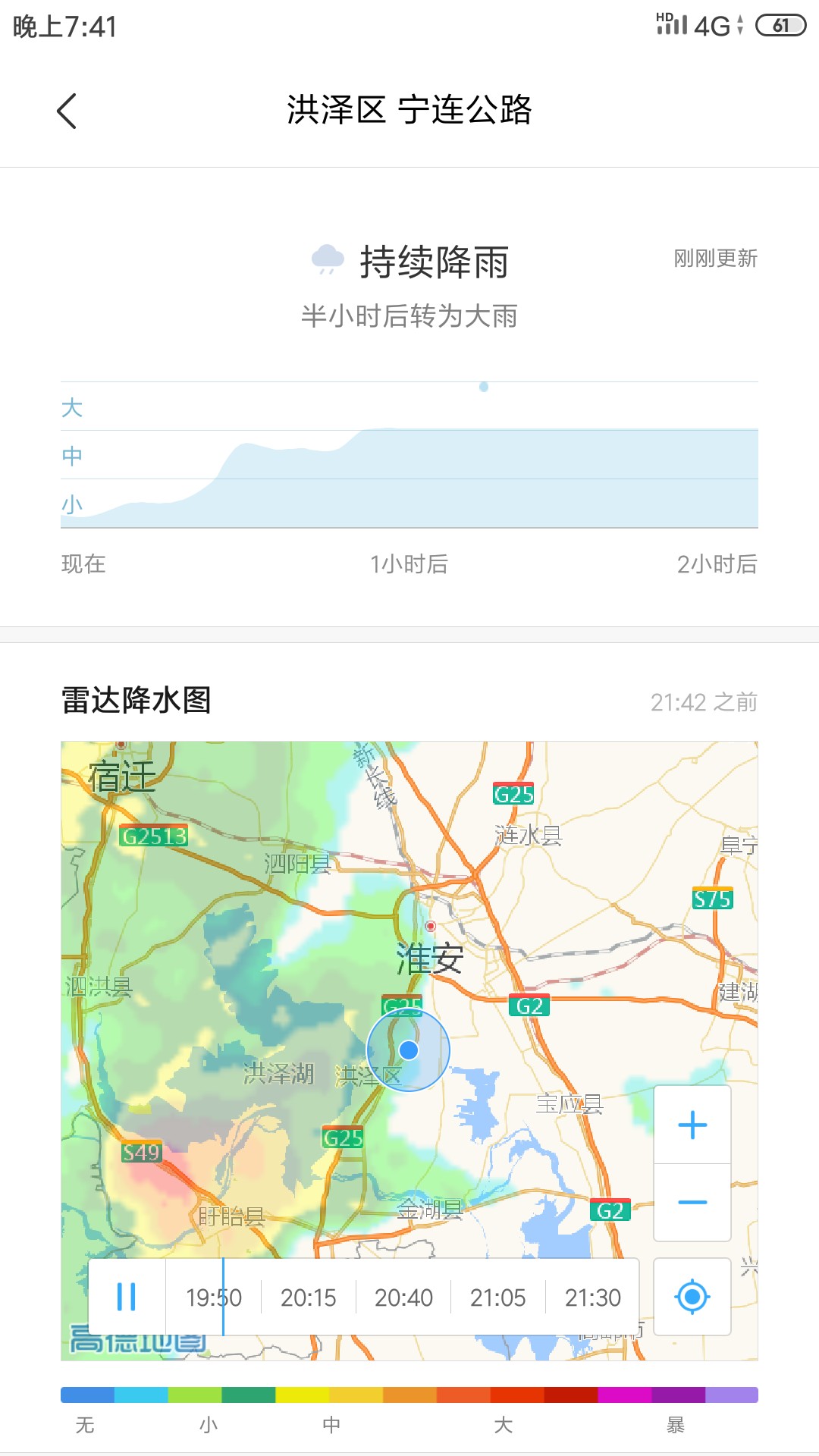819x1456 pixels.
Task: Select the 21:05 timeline mark
Action: pyautogui.click(x=497, y=1298)
